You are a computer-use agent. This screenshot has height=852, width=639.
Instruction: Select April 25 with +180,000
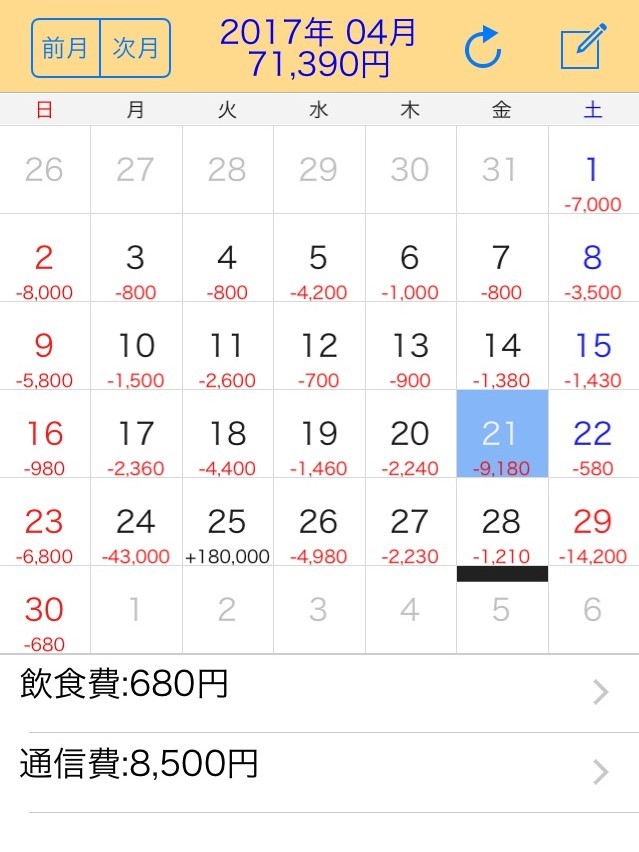(228, 522)
